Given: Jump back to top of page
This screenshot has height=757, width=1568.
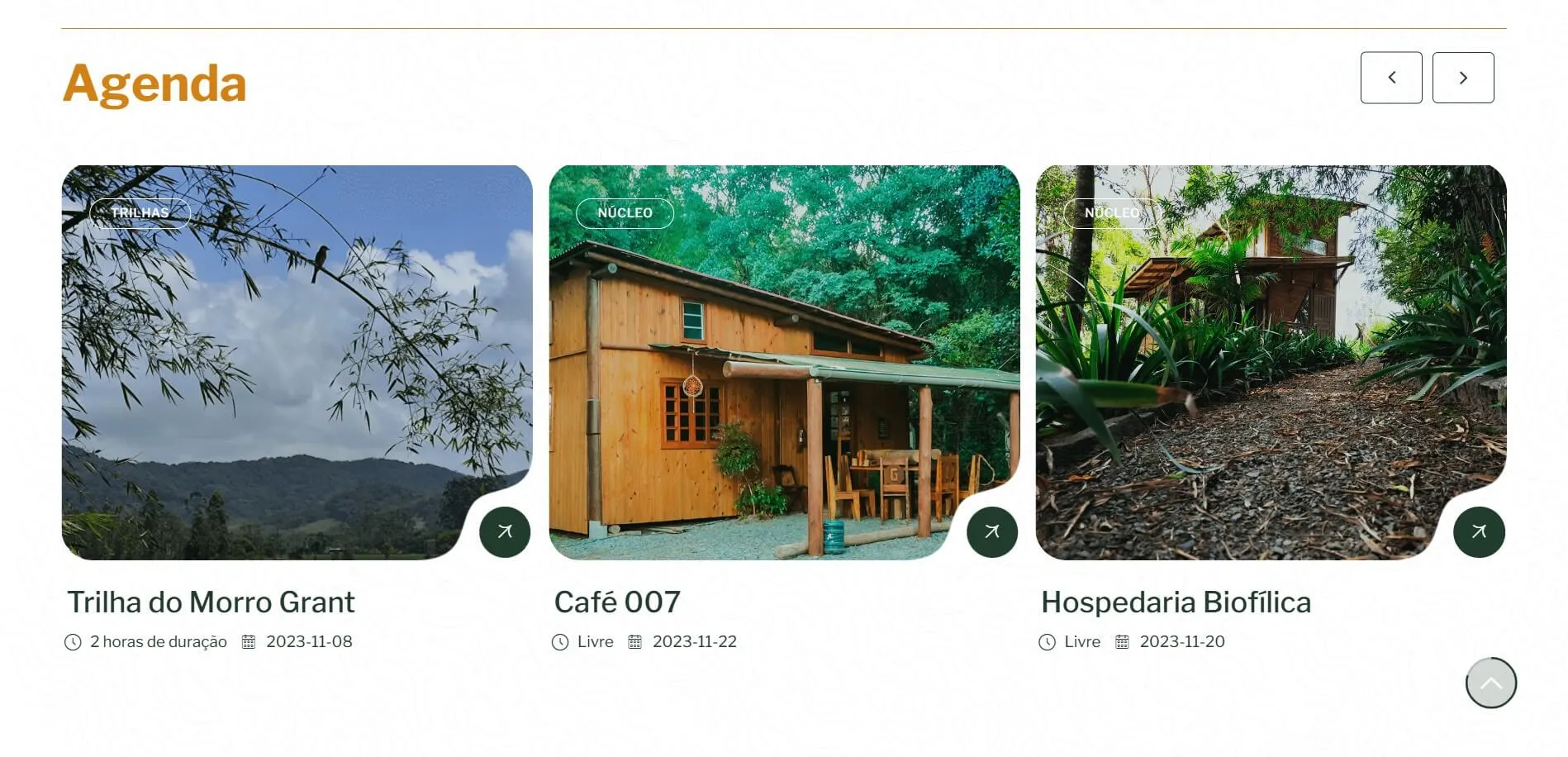Looking at the screenshot, I should [x=1490, y=683].
